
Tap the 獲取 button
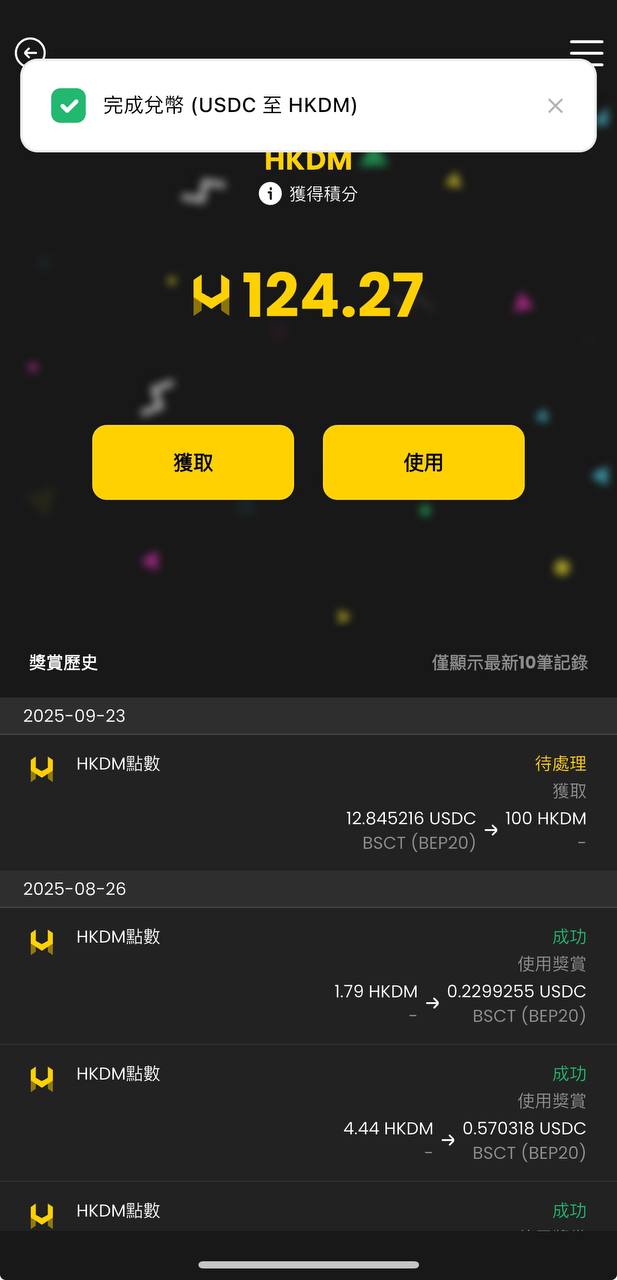[x=193, y=462]
